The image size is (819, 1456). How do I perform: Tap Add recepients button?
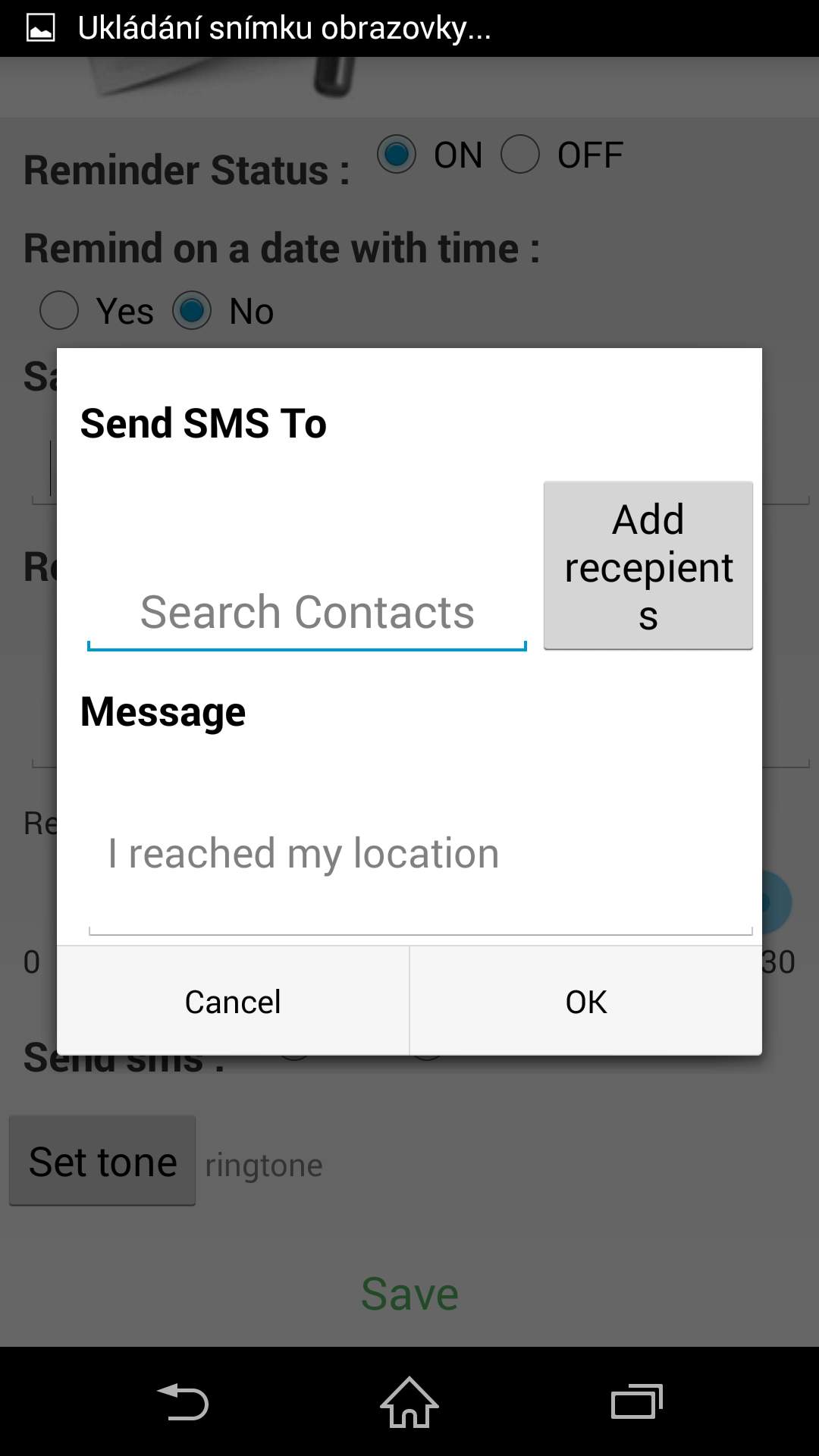coord(648,566)
